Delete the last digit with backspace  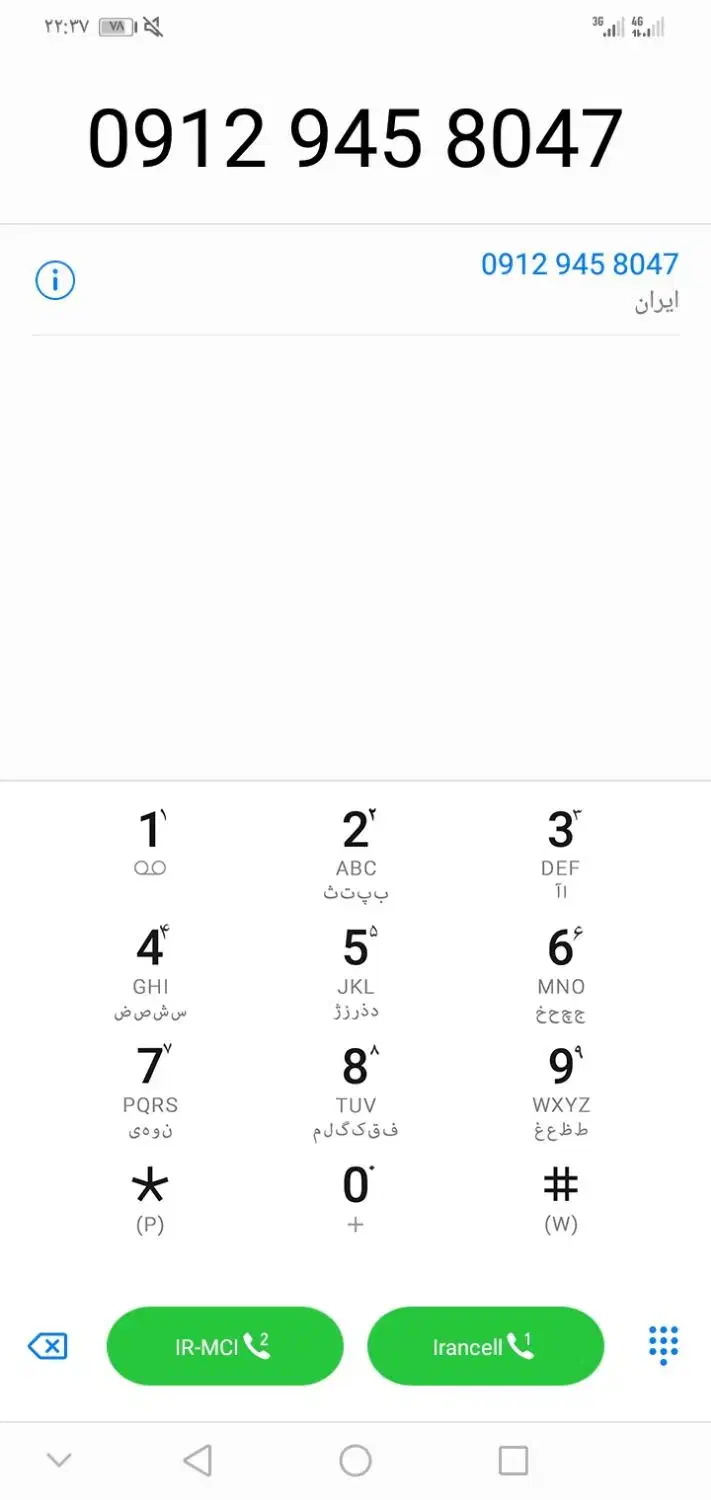click(48, 1346)
